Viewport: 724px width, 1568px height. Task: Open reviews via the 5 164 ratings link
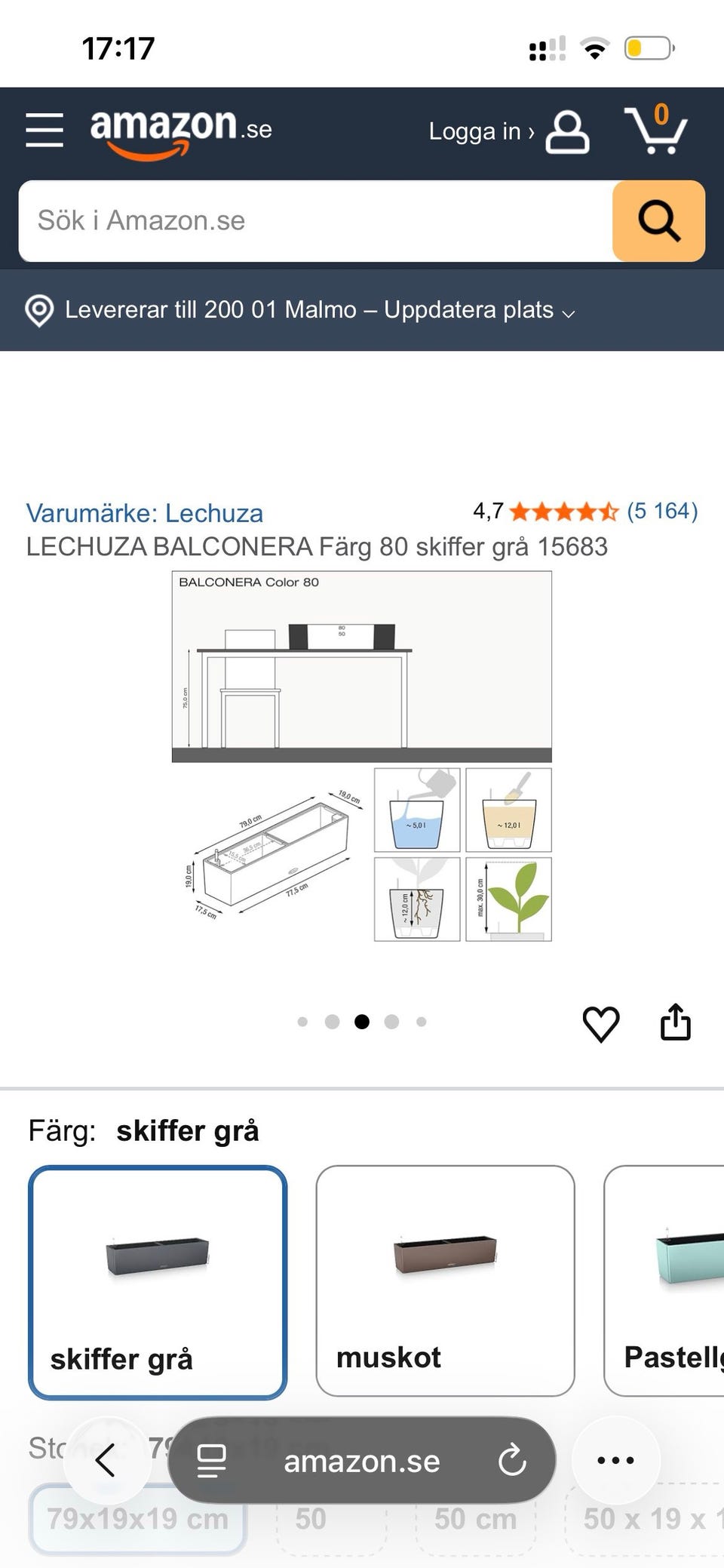pyautogui.click(x=661, y=512)
